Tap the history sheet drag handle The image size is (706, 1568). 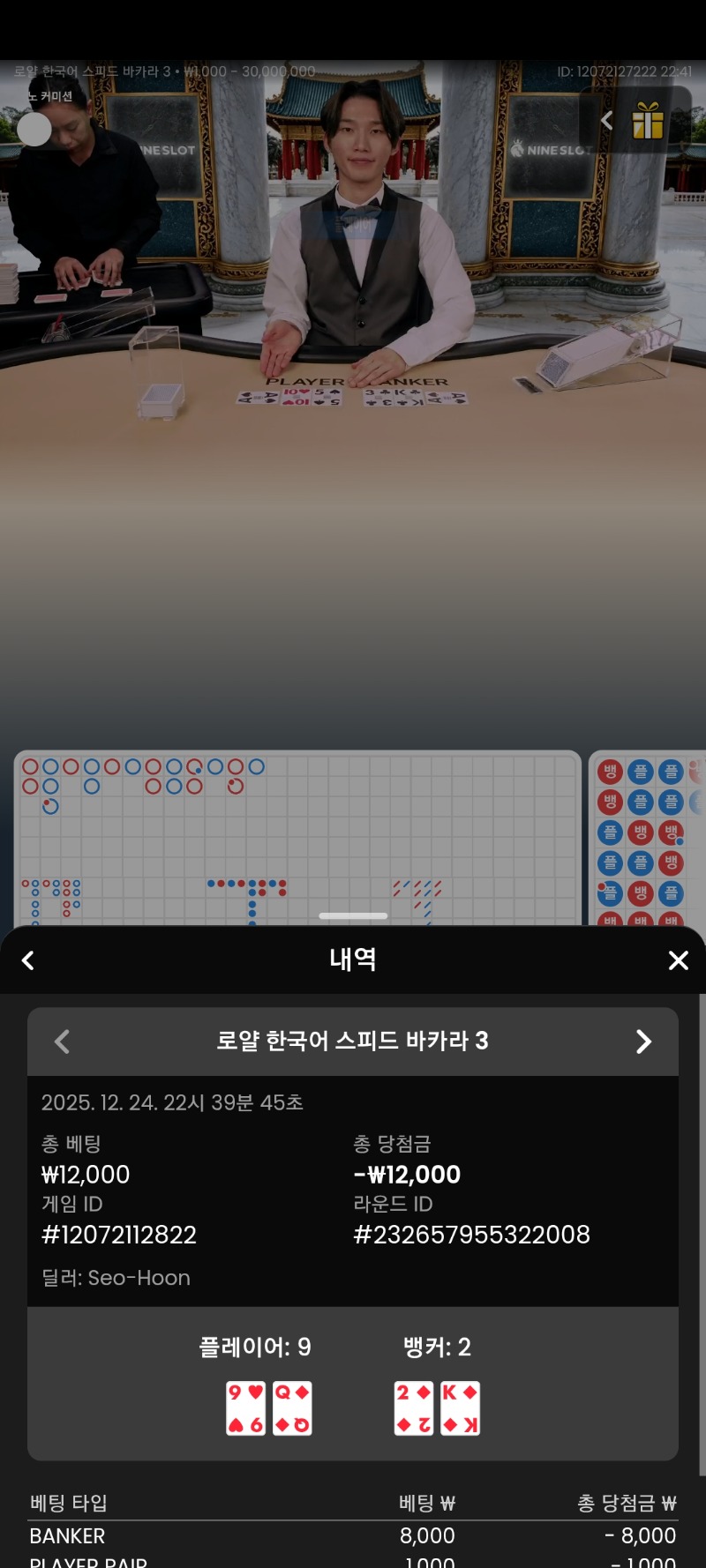click(353, 915)
